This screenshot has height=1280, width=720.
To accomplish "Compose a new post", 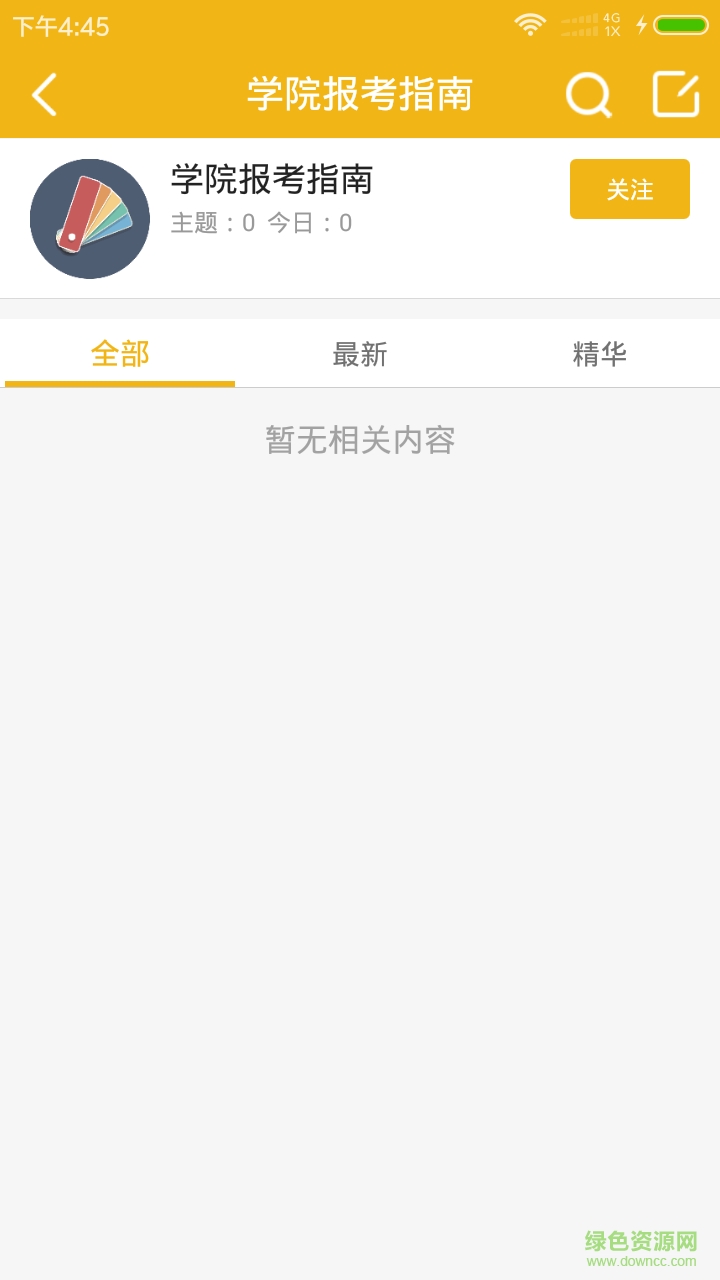I will 675,95.
